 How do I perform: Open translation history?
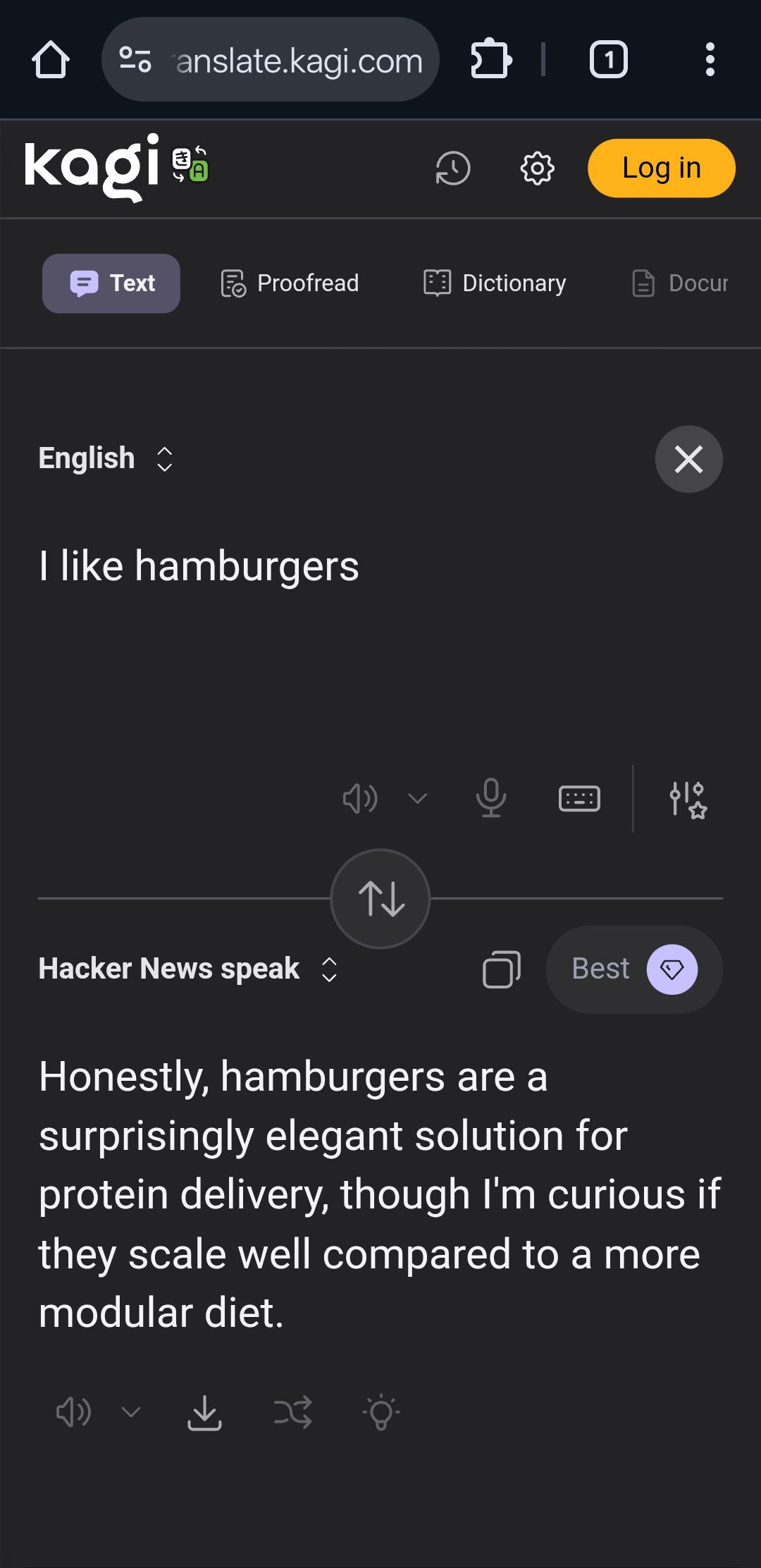[452, 169]
